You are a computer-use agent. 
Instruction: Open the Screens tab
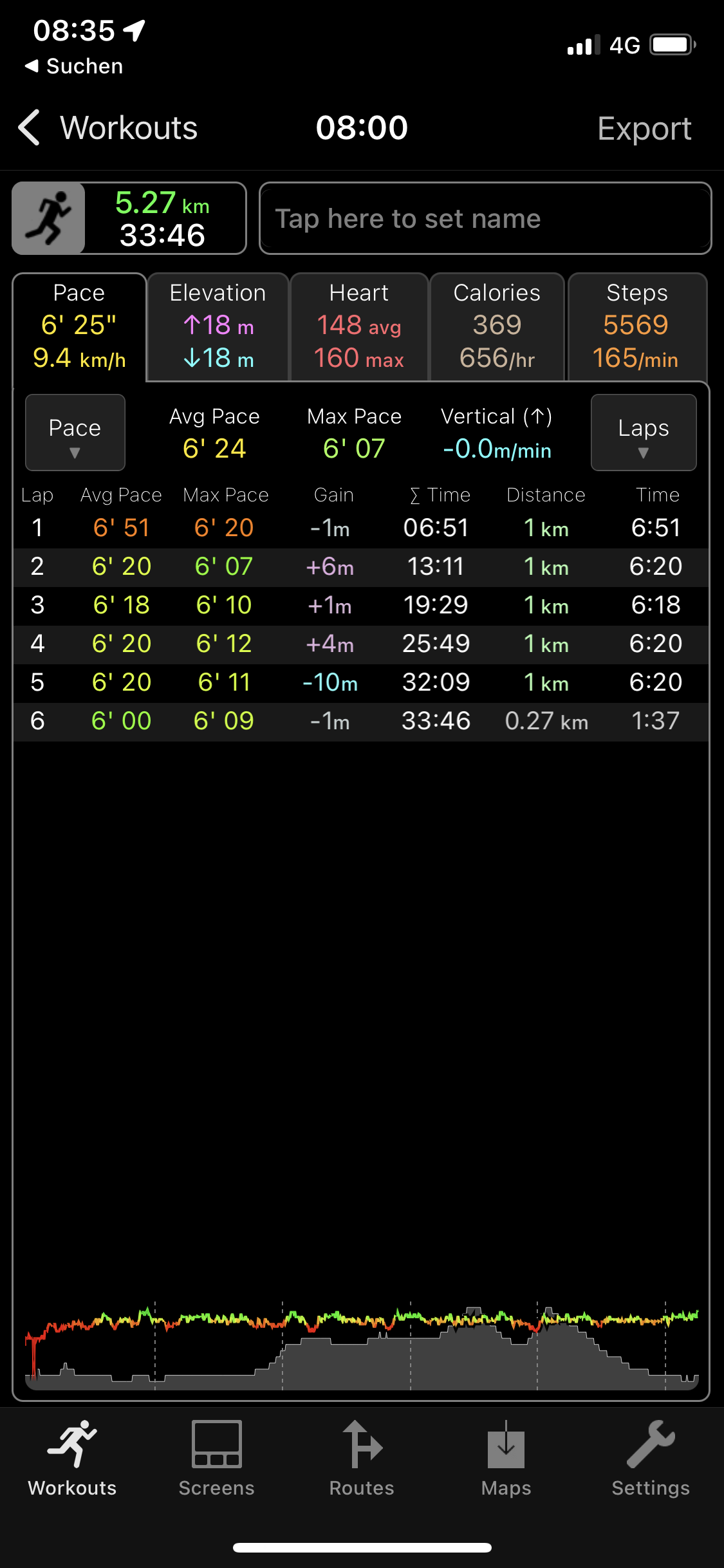217,1458
